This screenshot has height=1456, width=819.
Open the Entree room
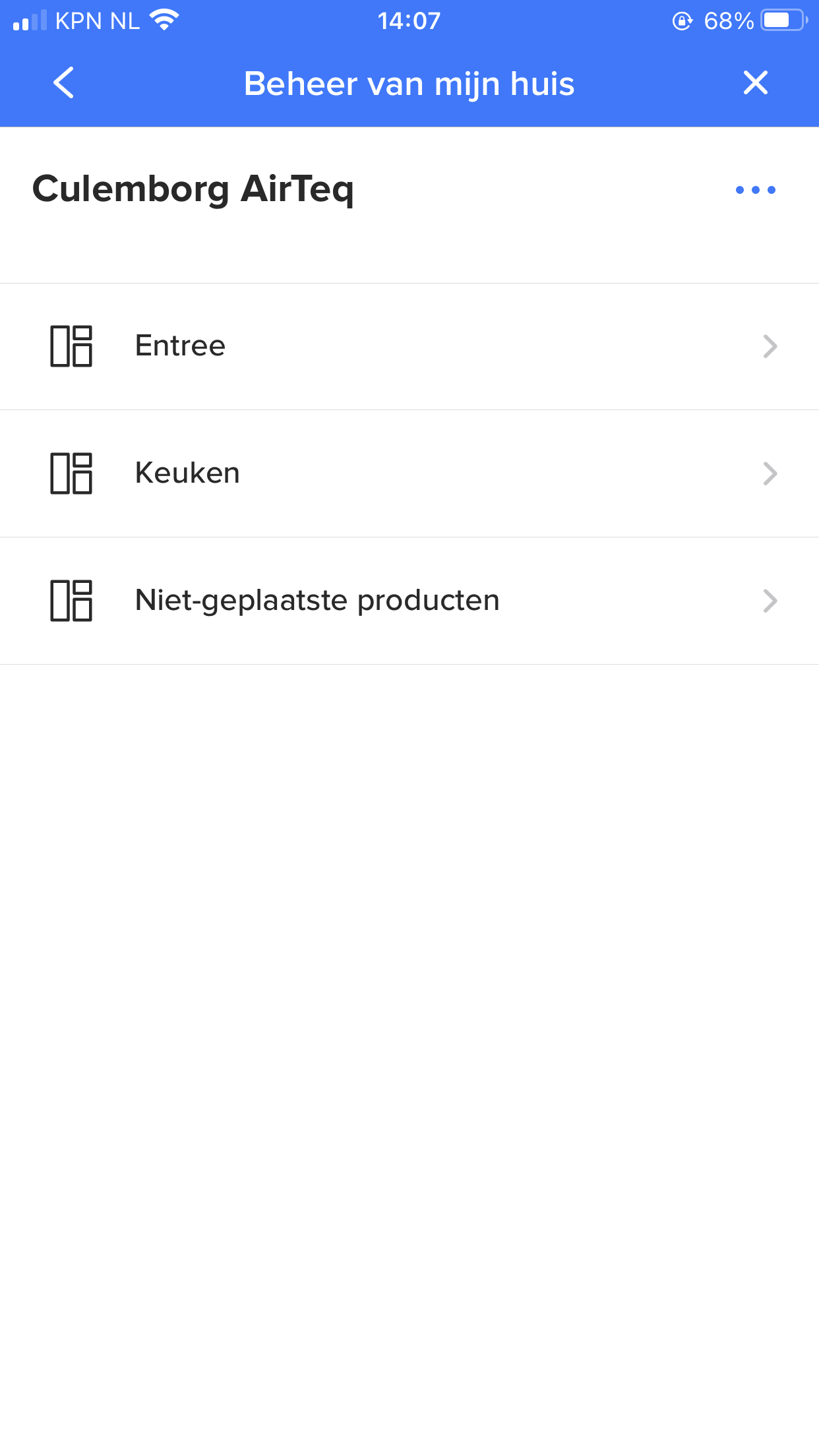click(409, 347)
